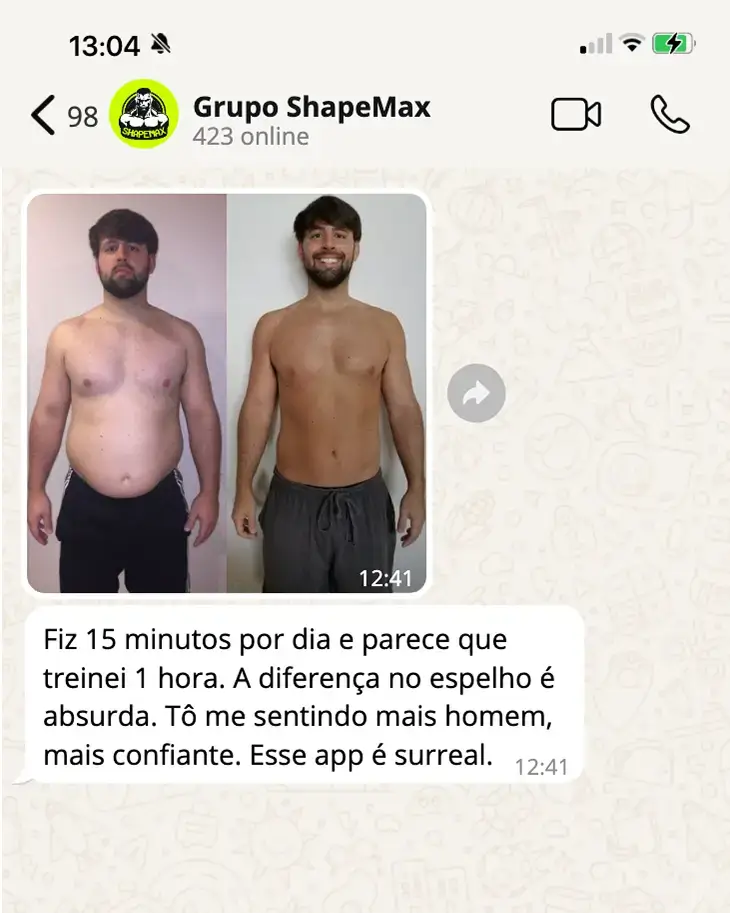Open Grupo ShapeMax group info
730x913 pixels.
pyautogui.click(x=310, y=119)
